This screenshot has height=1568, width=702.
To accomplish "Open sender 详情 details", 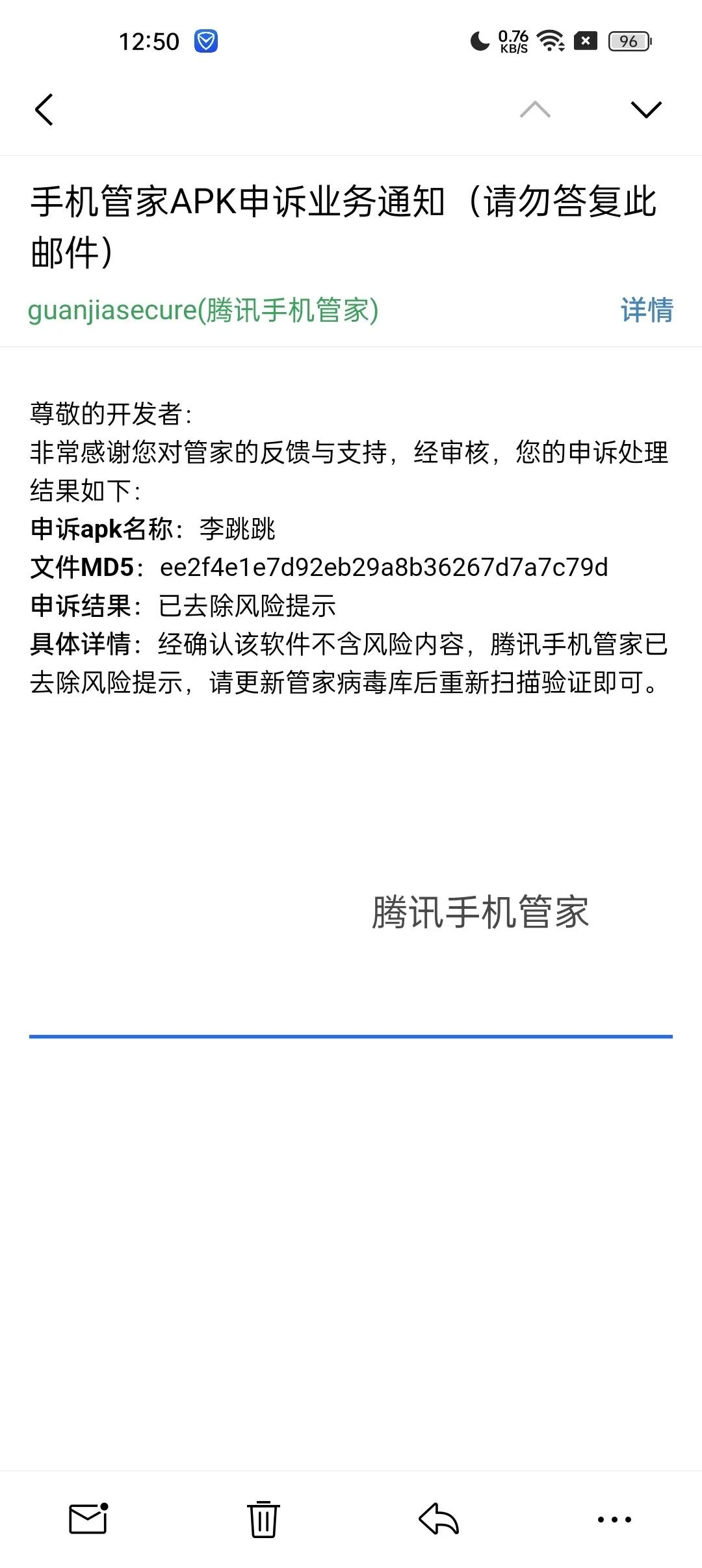I will 646,309.
